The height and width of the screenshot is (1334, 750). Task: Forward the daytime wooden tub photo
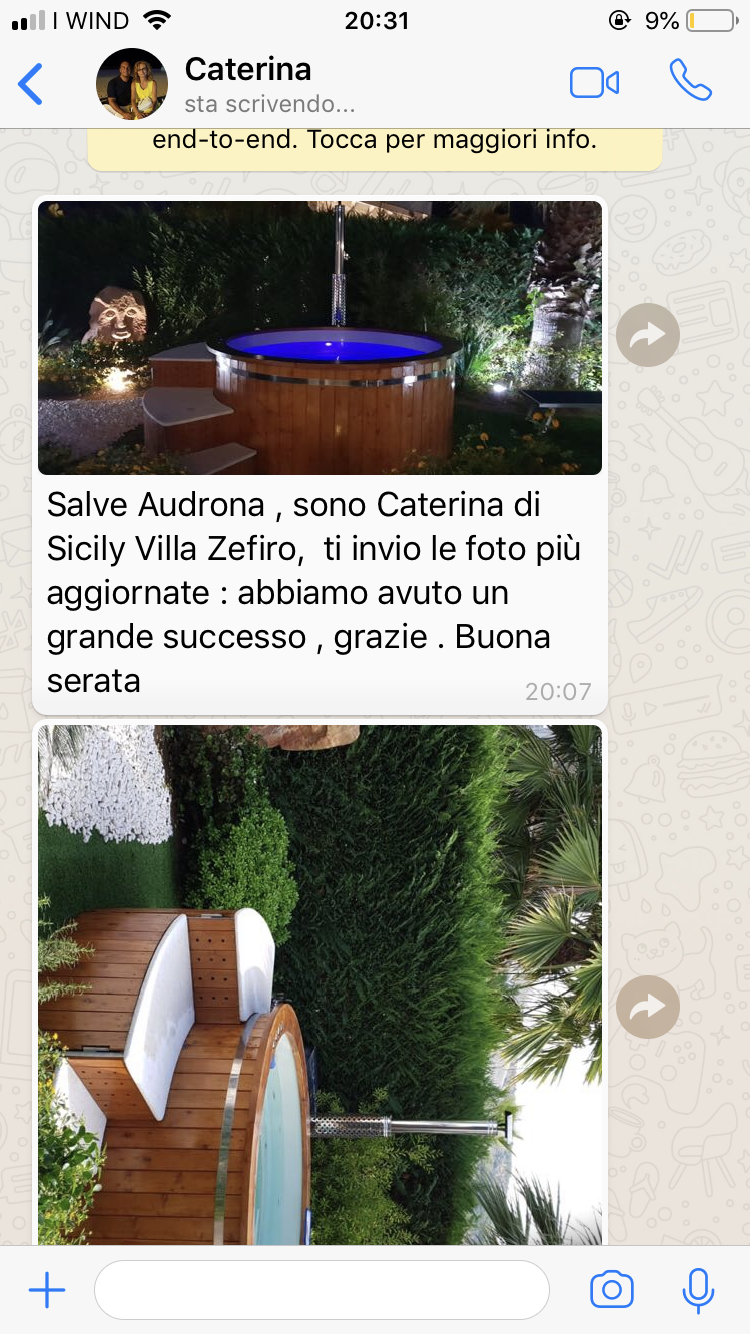647,1006
